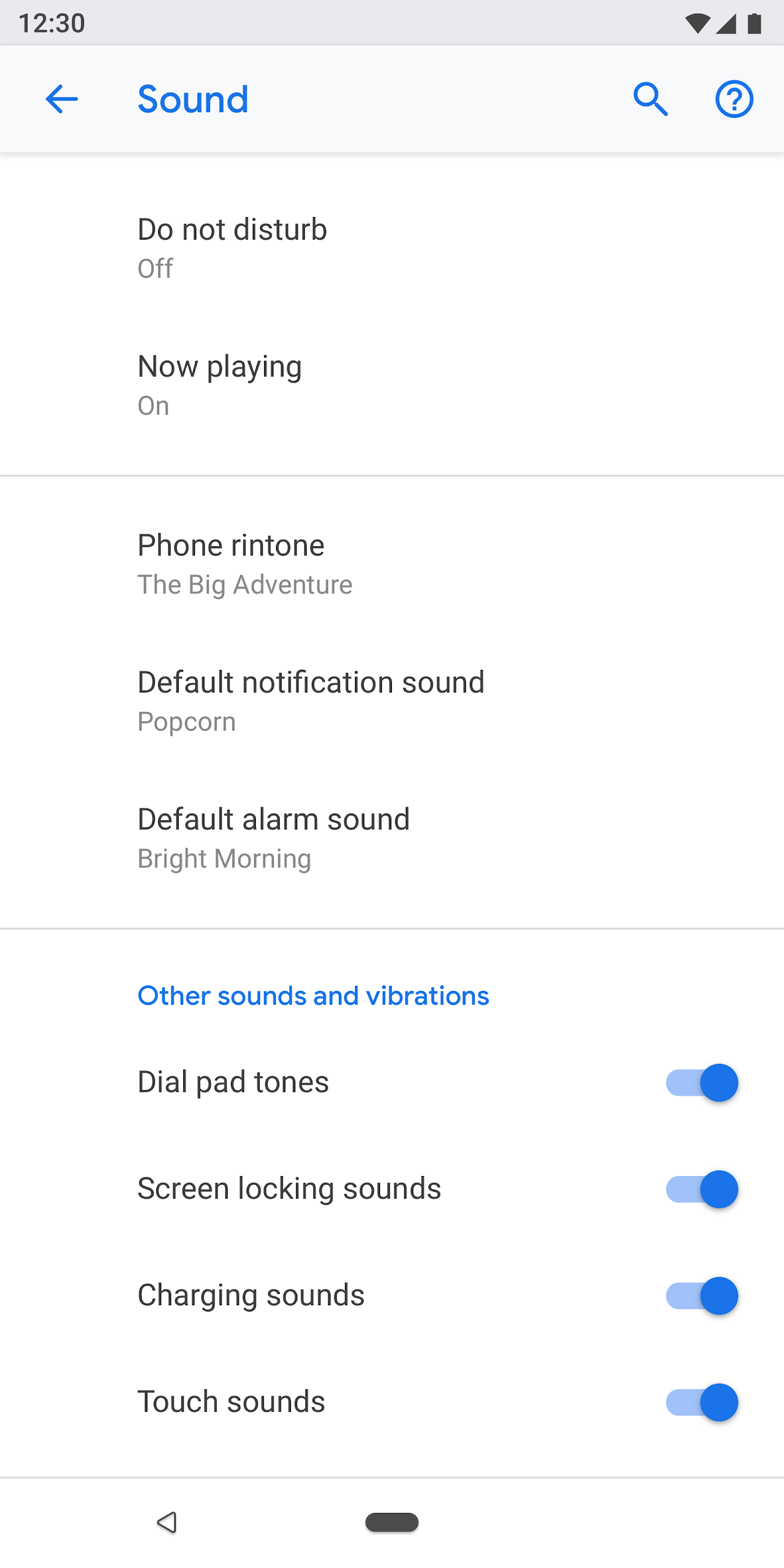Image resolution: width=784 pixels, height=1568 pixels.
Task: Switch off Touch sounds
Action: click(701, 1402)
